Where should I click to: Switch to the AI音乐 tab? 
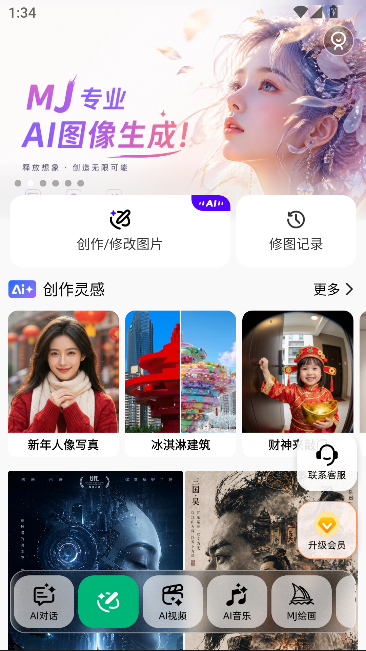(x=237, y=601)
